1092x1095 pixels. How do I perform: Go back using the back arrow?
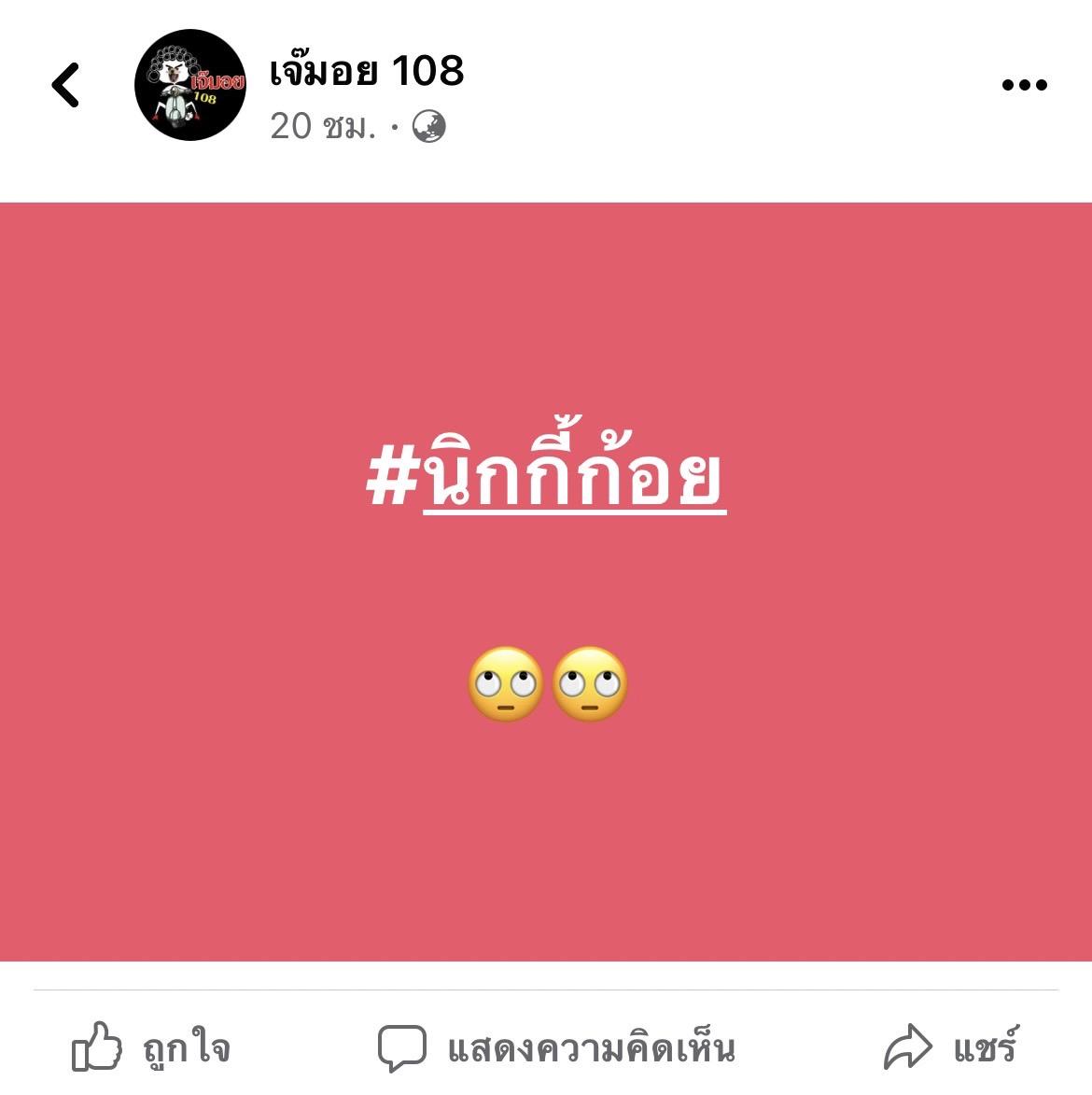65,86
